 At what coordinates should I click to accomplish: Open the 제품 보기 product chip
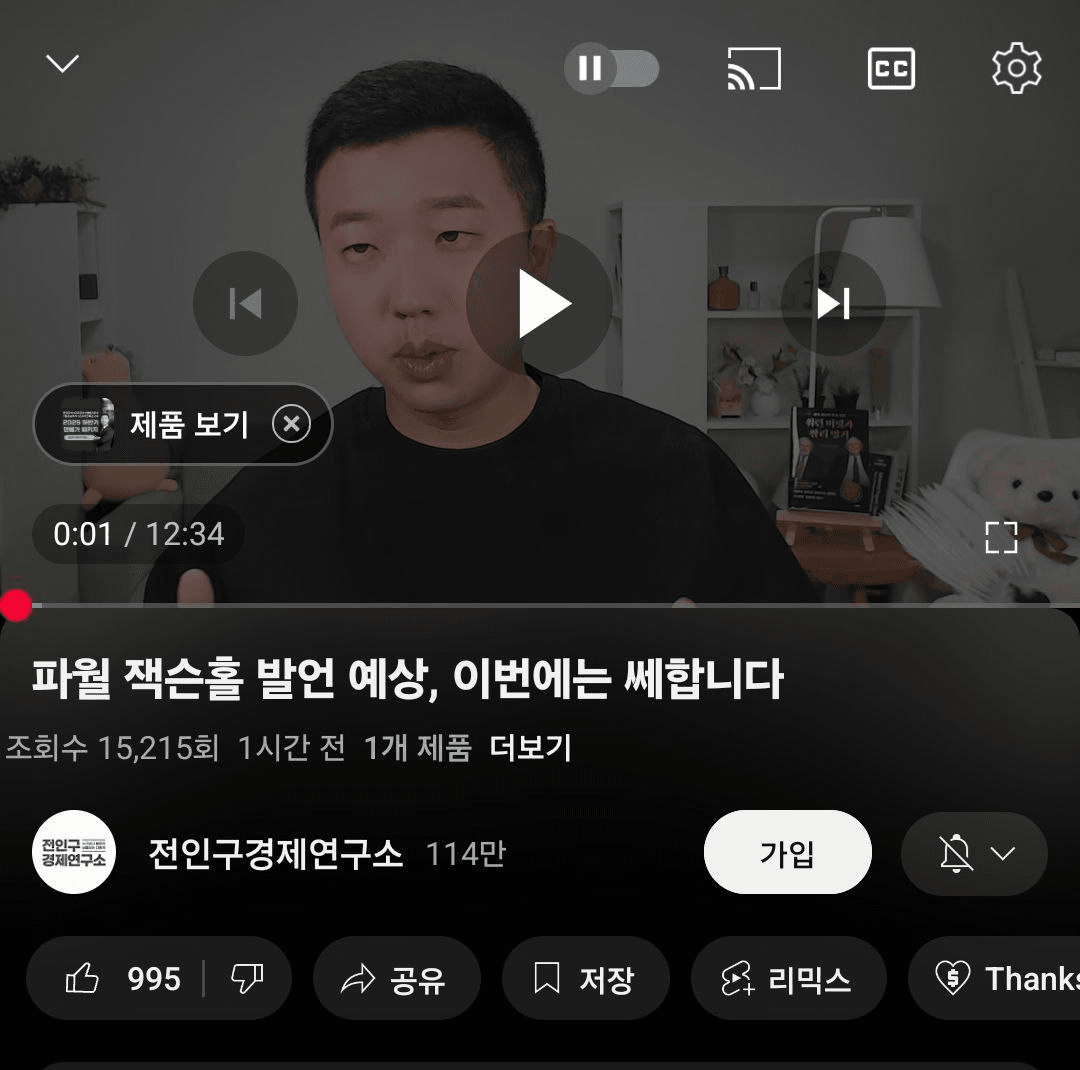160,424
